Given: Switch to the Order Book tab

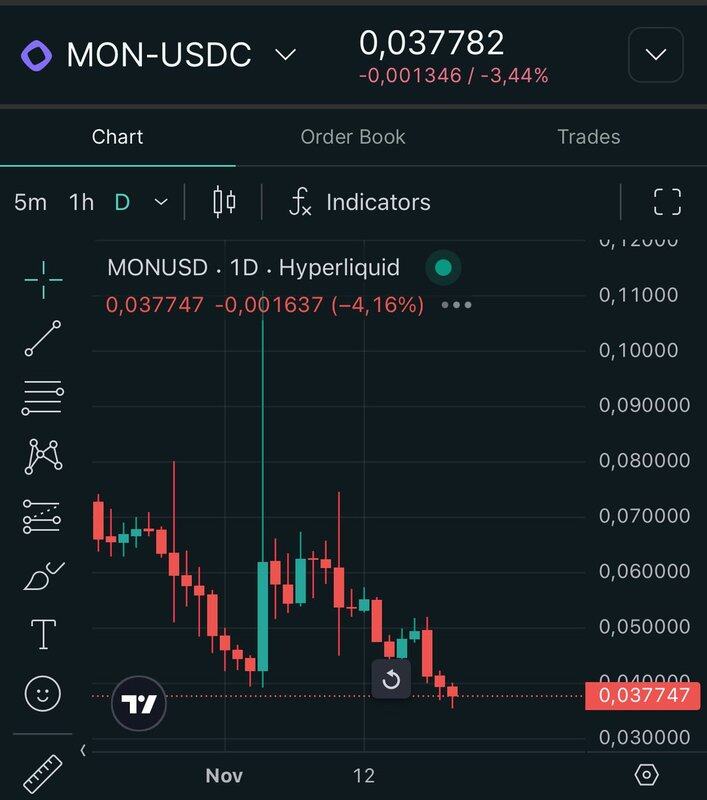Looking at the screenshot, I should pyautogui.click(x=353, y=137).
